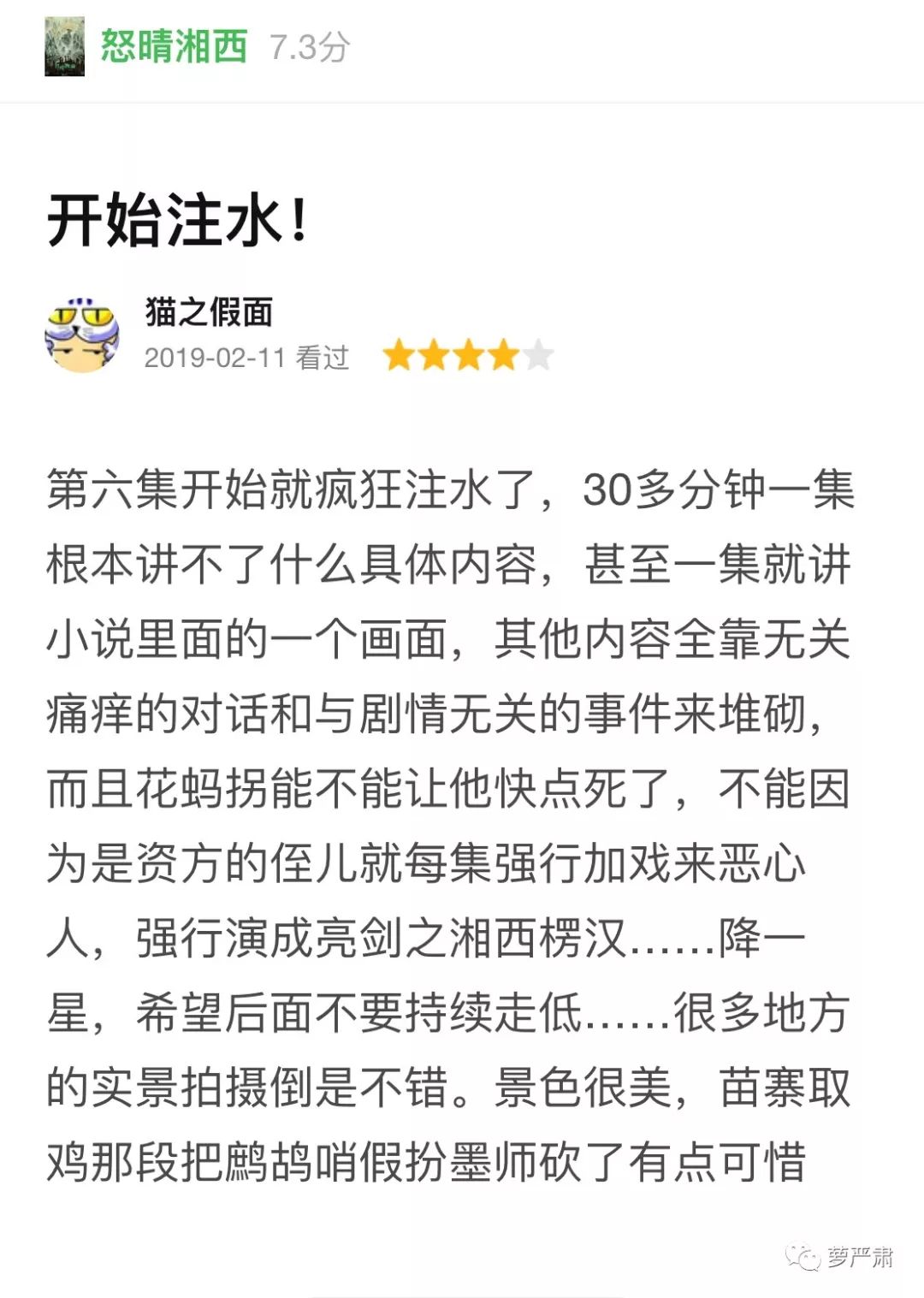Screen dimensions: 924x1298
Task: Open the 怒晴湘西 show page
Action: coord(174,46)
